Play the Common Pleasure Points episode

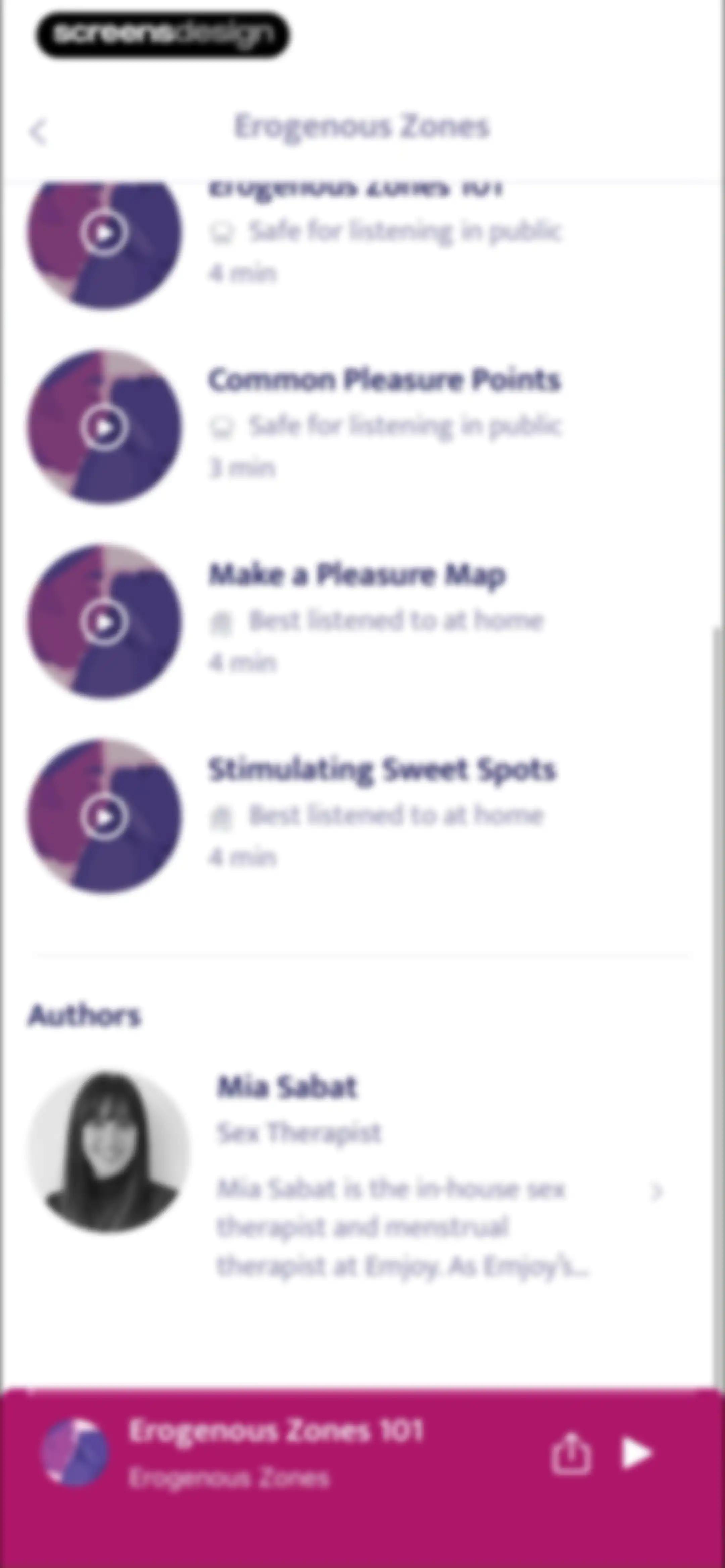(104, 427)
